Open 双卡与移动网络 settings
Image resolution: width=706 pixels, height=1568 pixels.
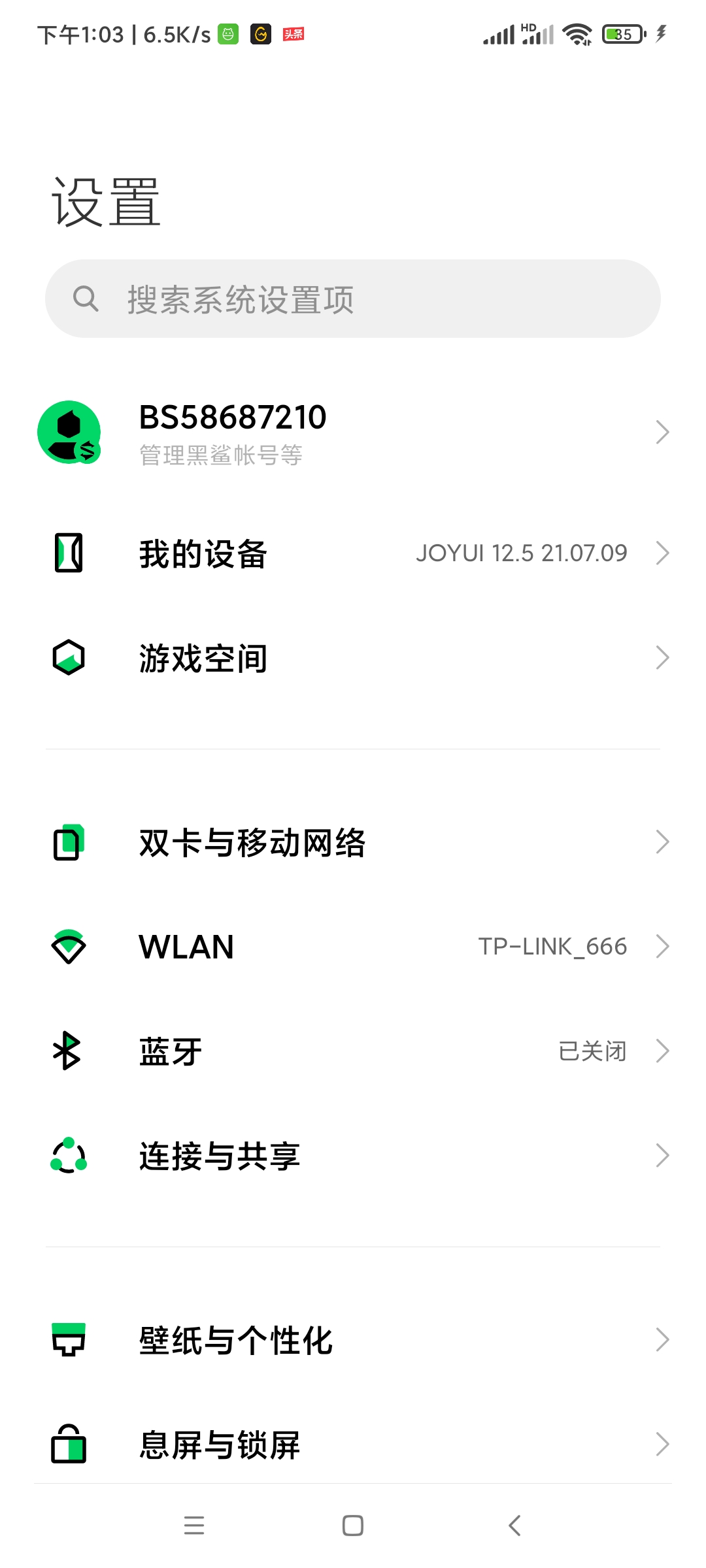click(353, 842)
